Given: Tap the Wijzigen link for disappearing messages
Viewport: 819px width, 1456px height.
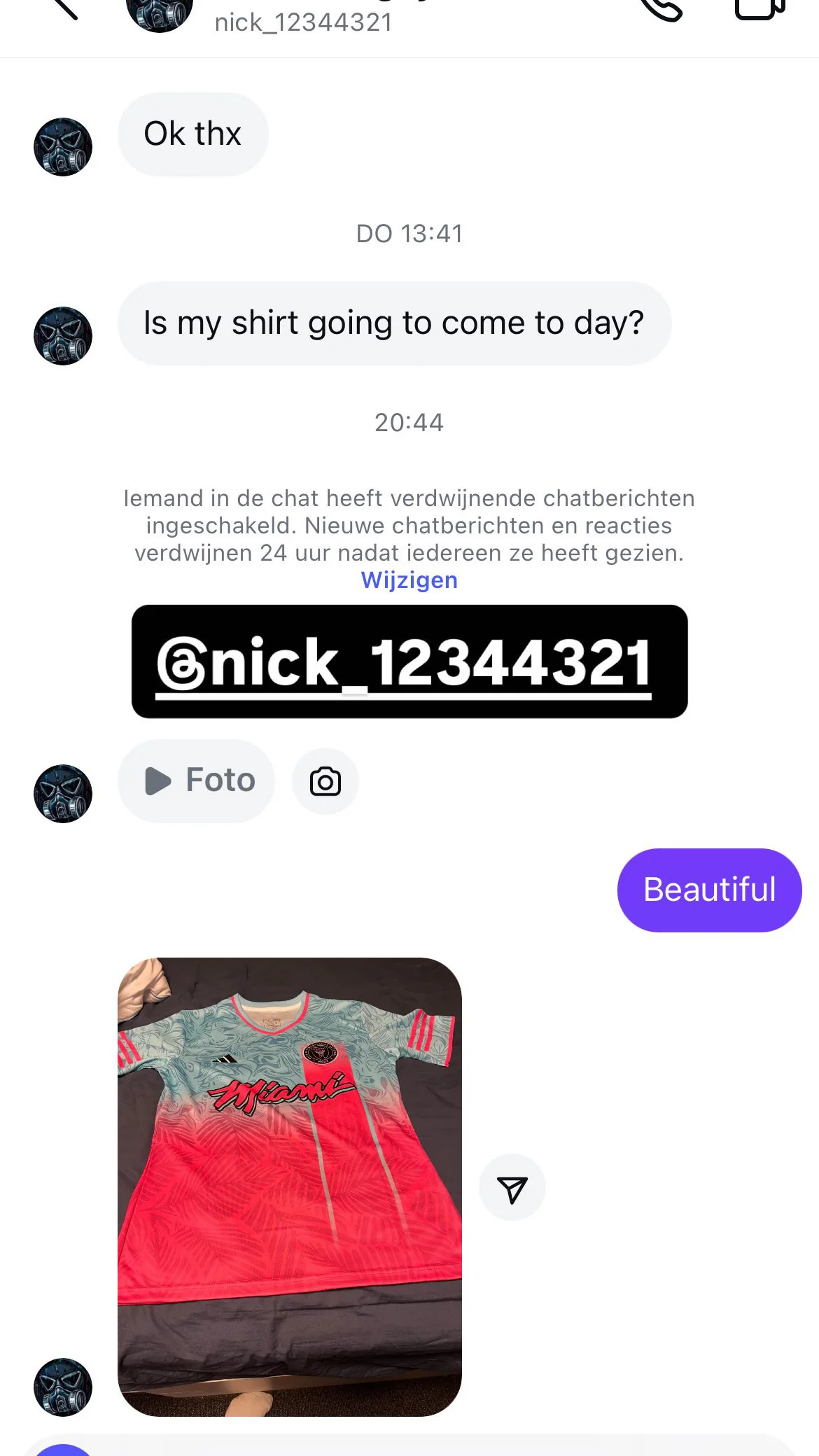Looking at the screenshot, I should click(x=409, y=580).
